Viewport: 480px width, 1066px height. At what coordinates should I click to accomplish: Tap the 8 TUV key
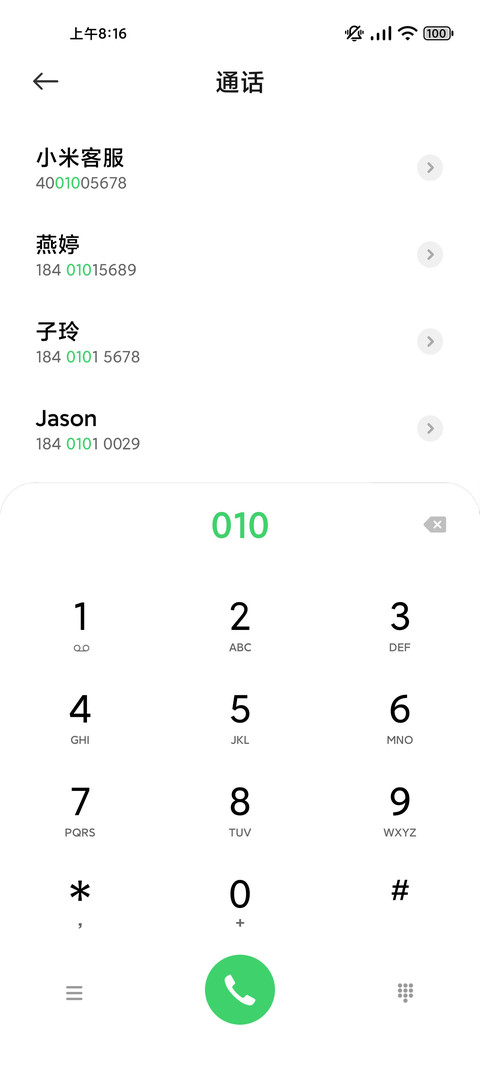pyautogui.click(x=240, y=811)
